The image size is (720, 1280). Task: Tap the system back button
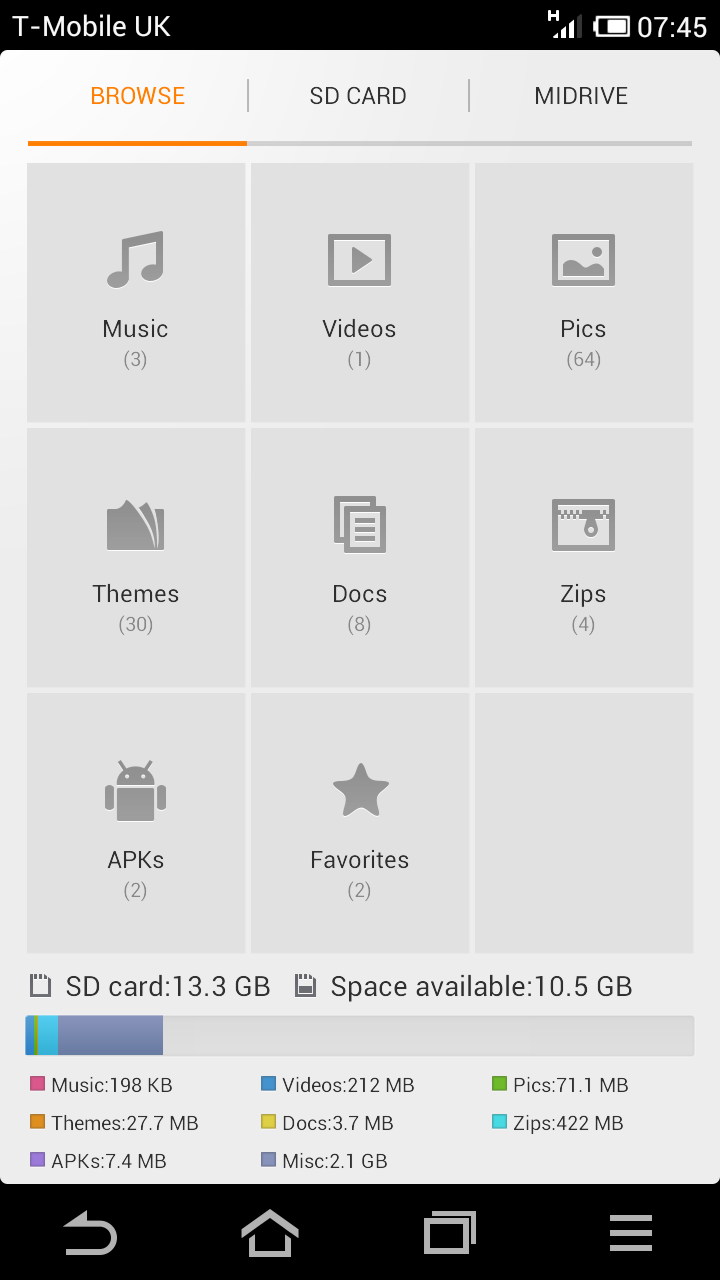tap(90, 1233)
